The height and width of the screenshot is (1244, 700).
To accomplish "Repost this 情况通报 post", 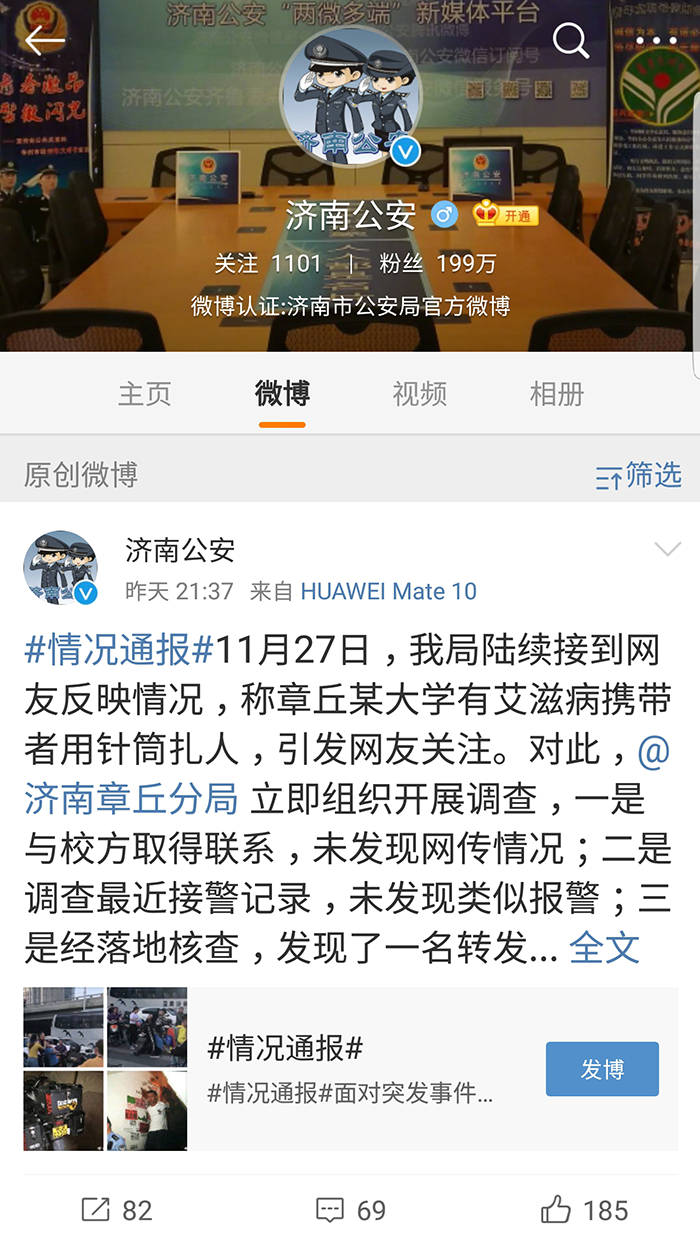I will click(x=117, y=1210).
